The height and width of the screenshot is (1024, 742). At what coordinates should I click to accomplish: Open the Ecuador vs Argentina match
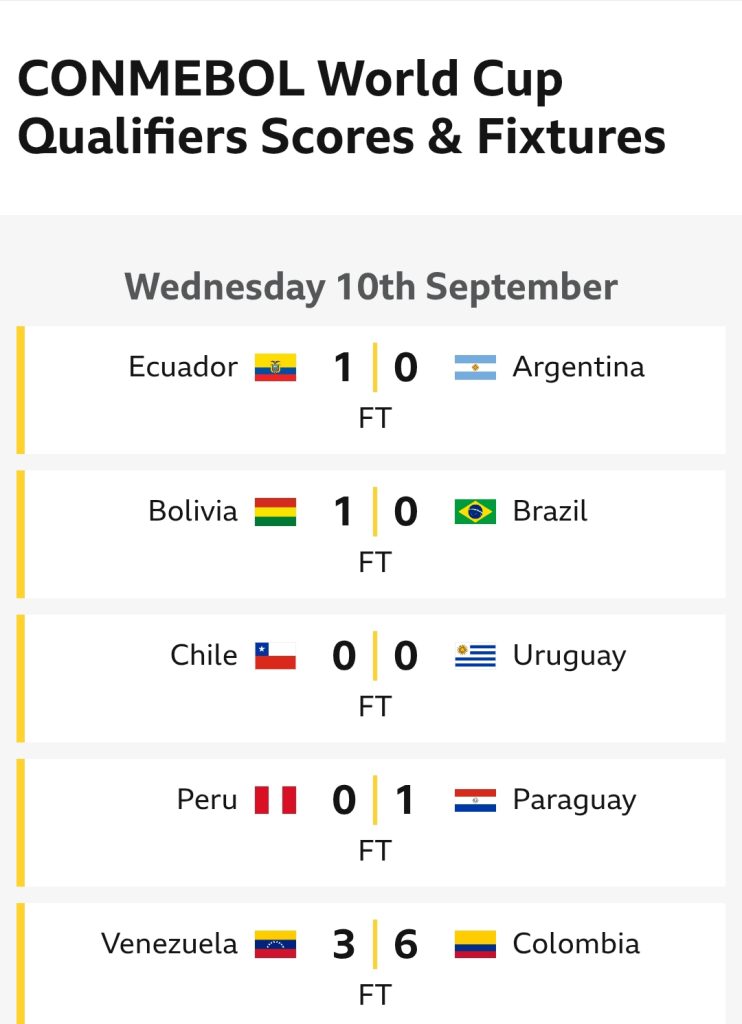tap(374, 388)
